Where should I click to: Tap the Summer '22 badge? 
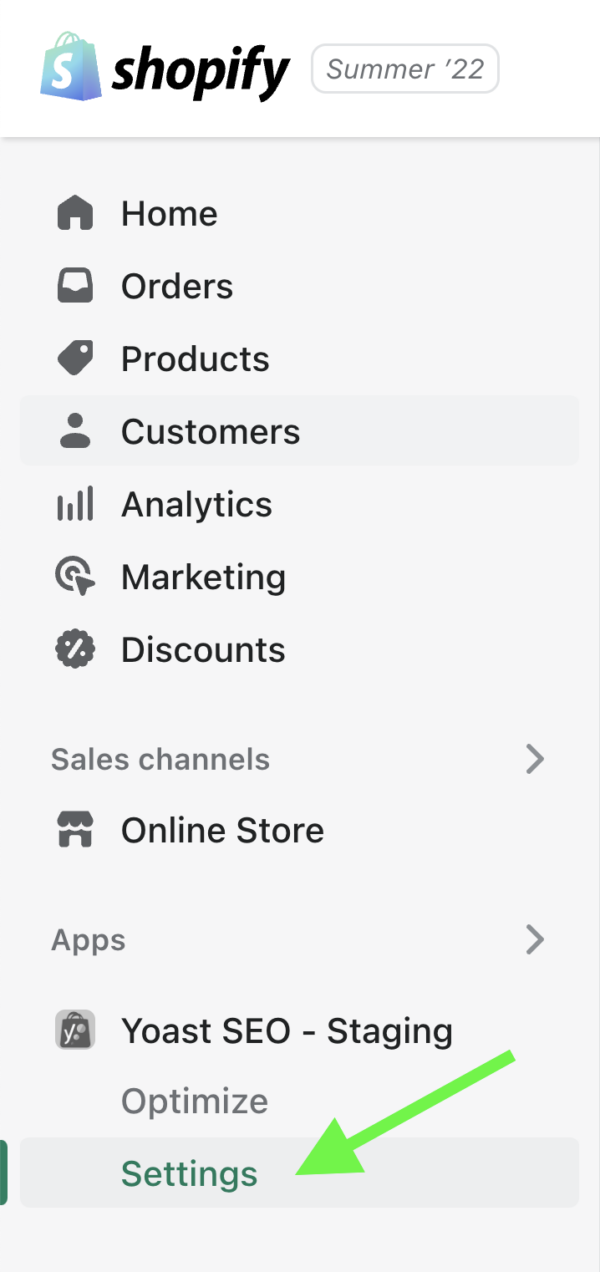405,69
